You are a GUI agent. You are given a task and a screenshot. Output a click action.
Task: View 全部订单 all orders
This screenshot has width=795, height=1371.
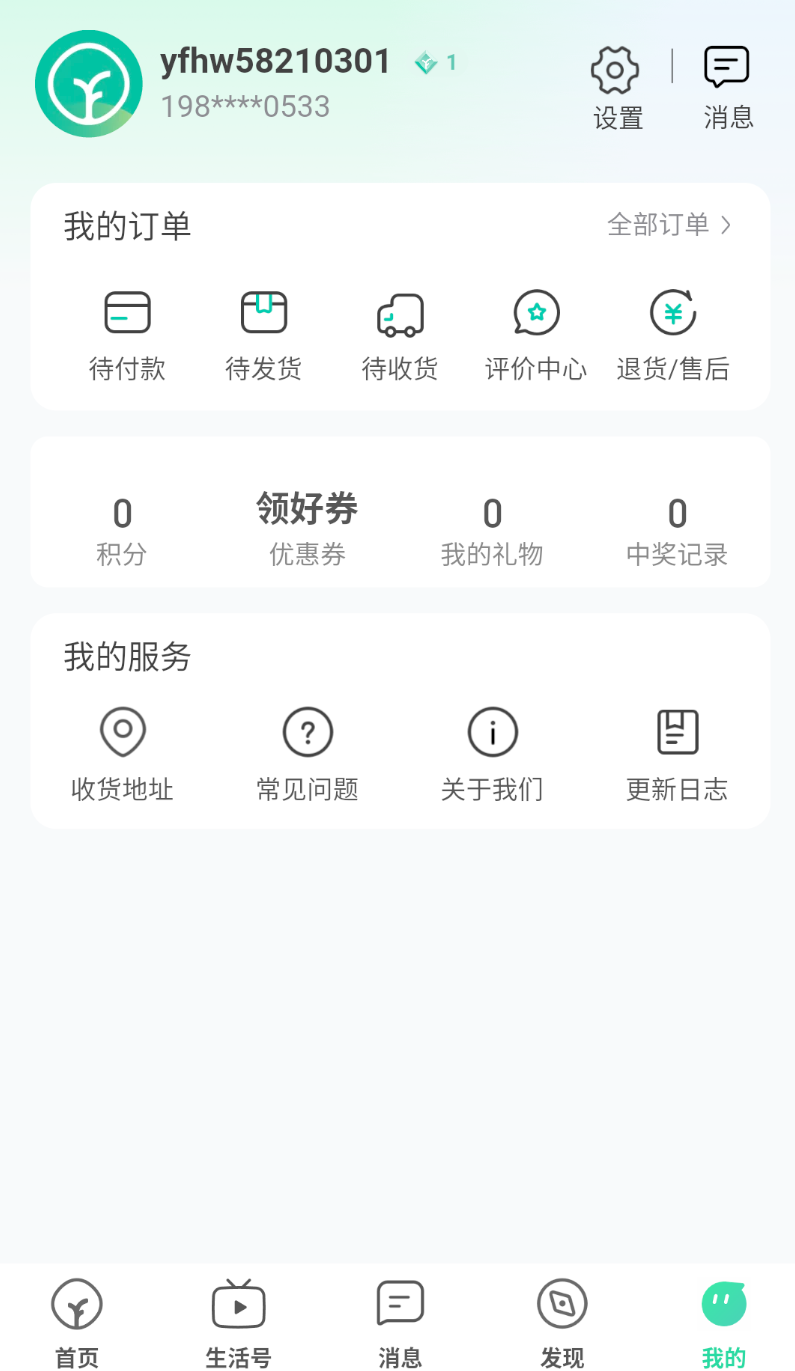(669, 225)
